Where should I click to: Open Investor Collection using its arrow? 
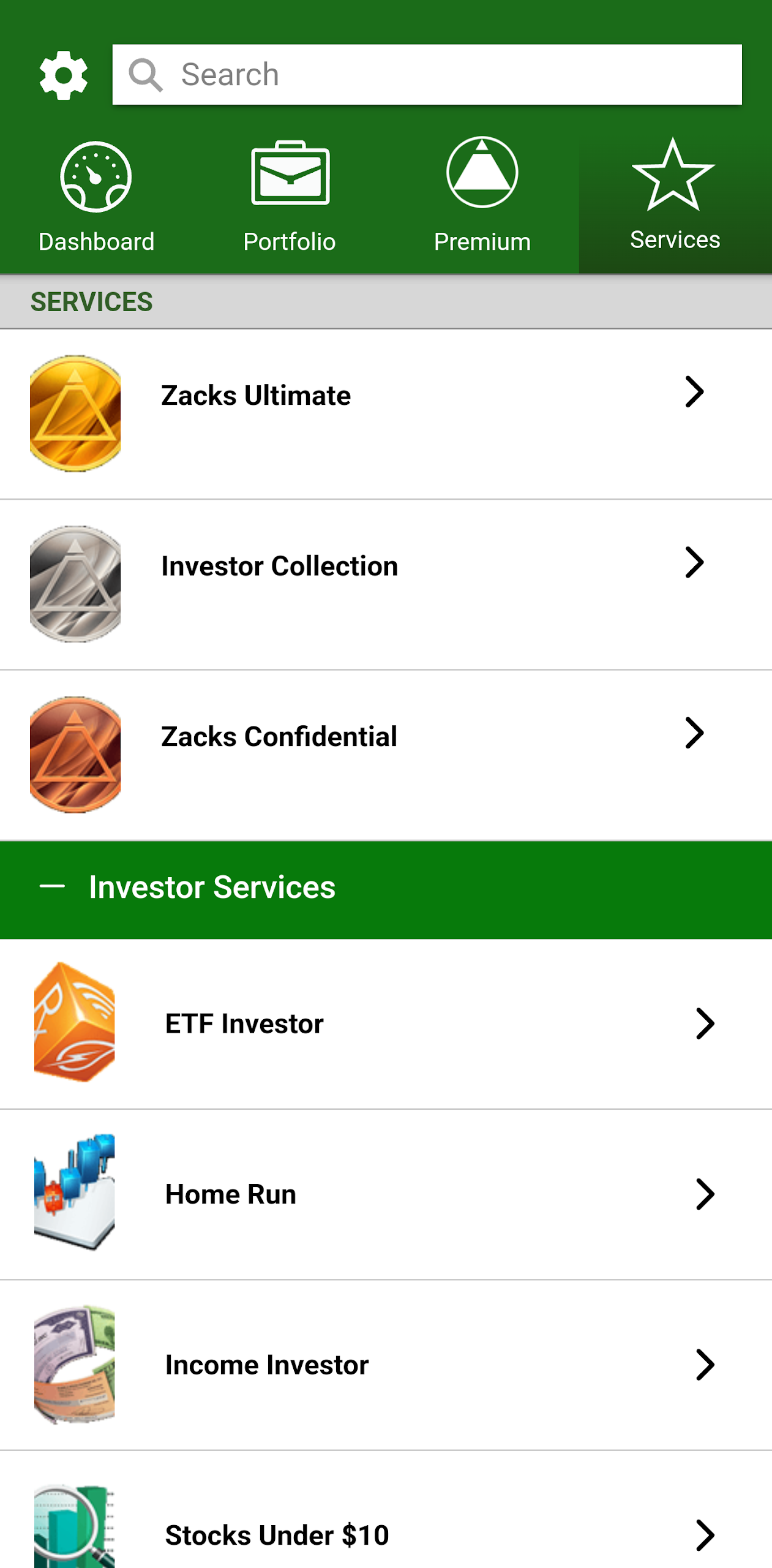695,563
